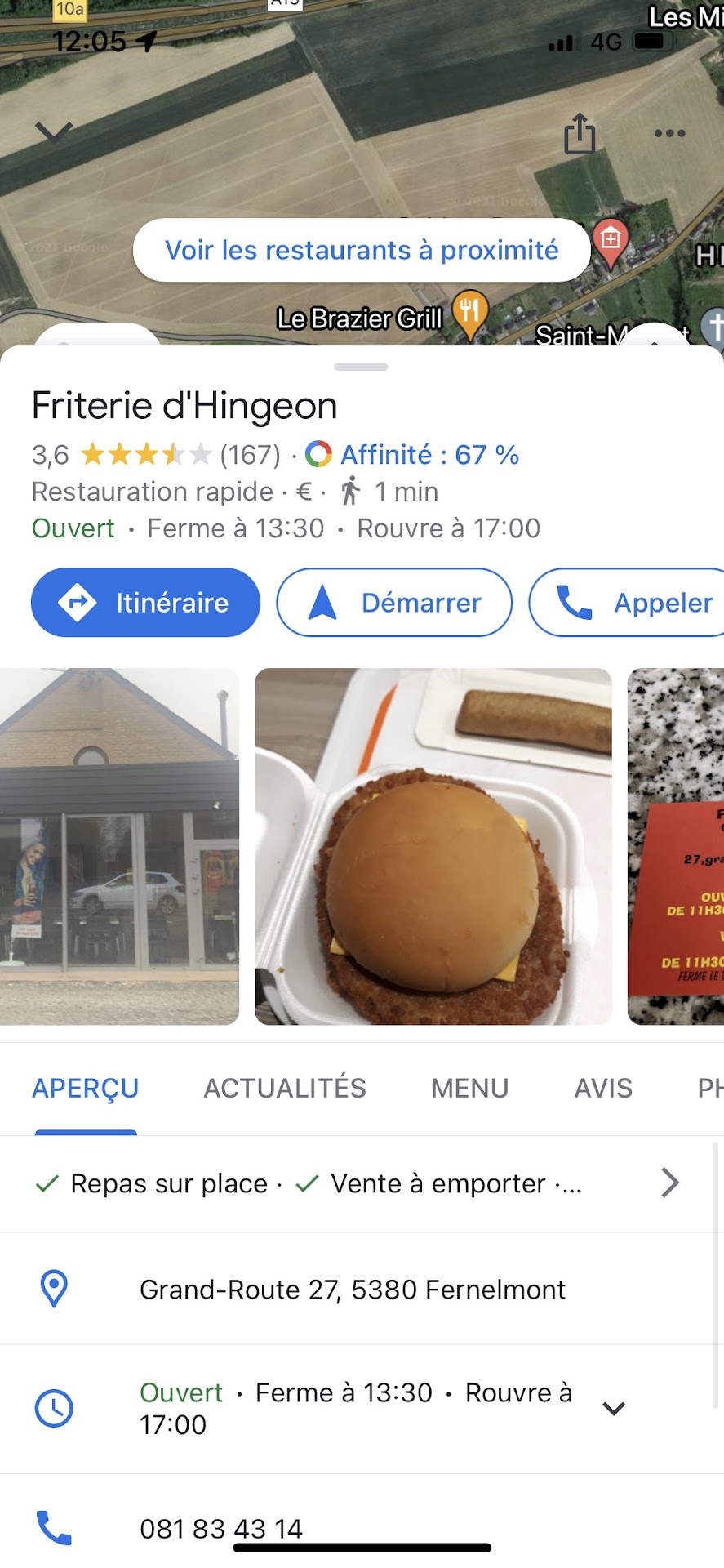This screenshot has height=1568, width=724.
Task: Switch to the Actualités tab
Action: 285,1089
